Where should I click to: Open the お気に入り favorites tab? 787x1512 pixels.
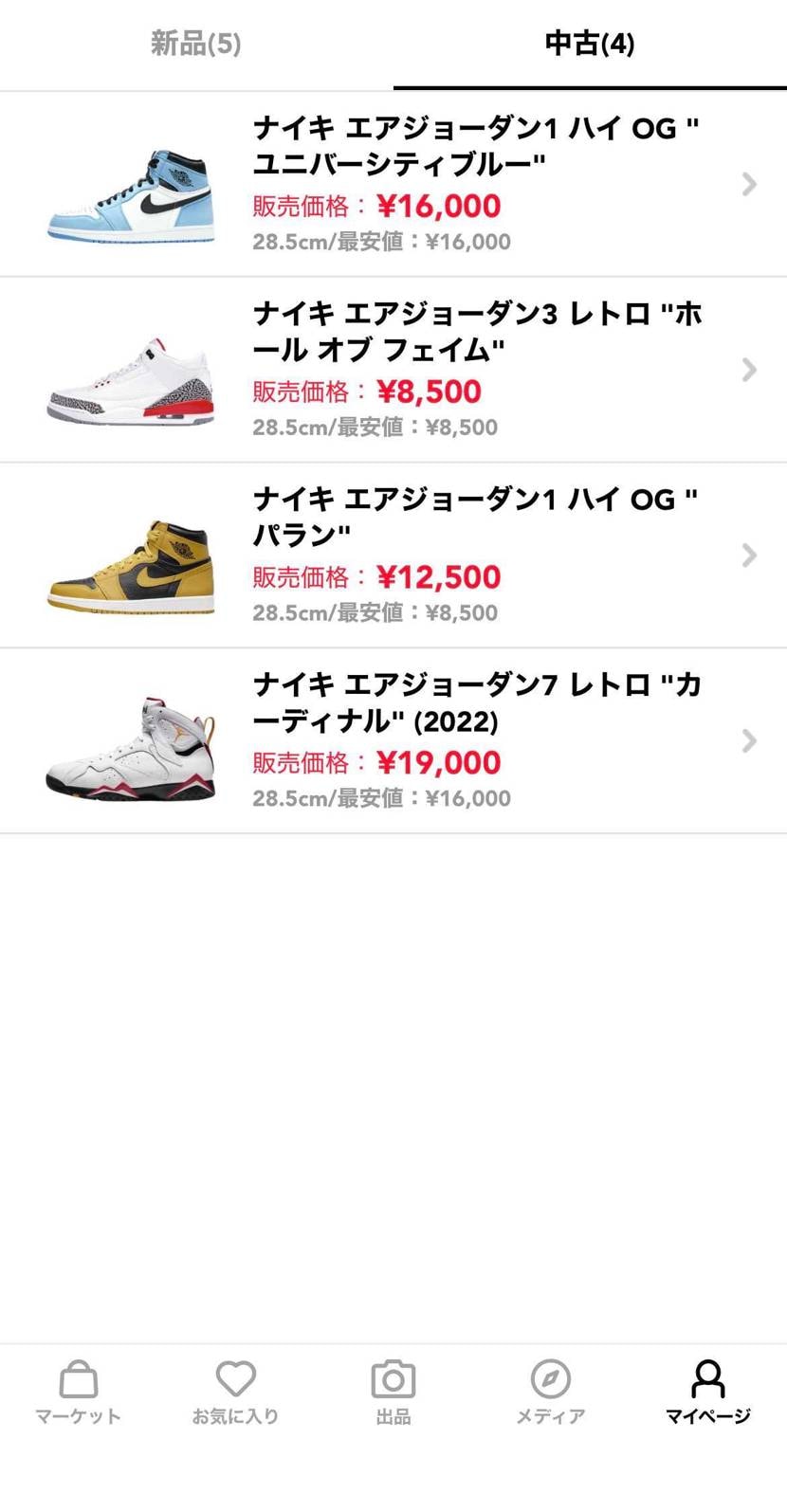tap(235, 1392)
